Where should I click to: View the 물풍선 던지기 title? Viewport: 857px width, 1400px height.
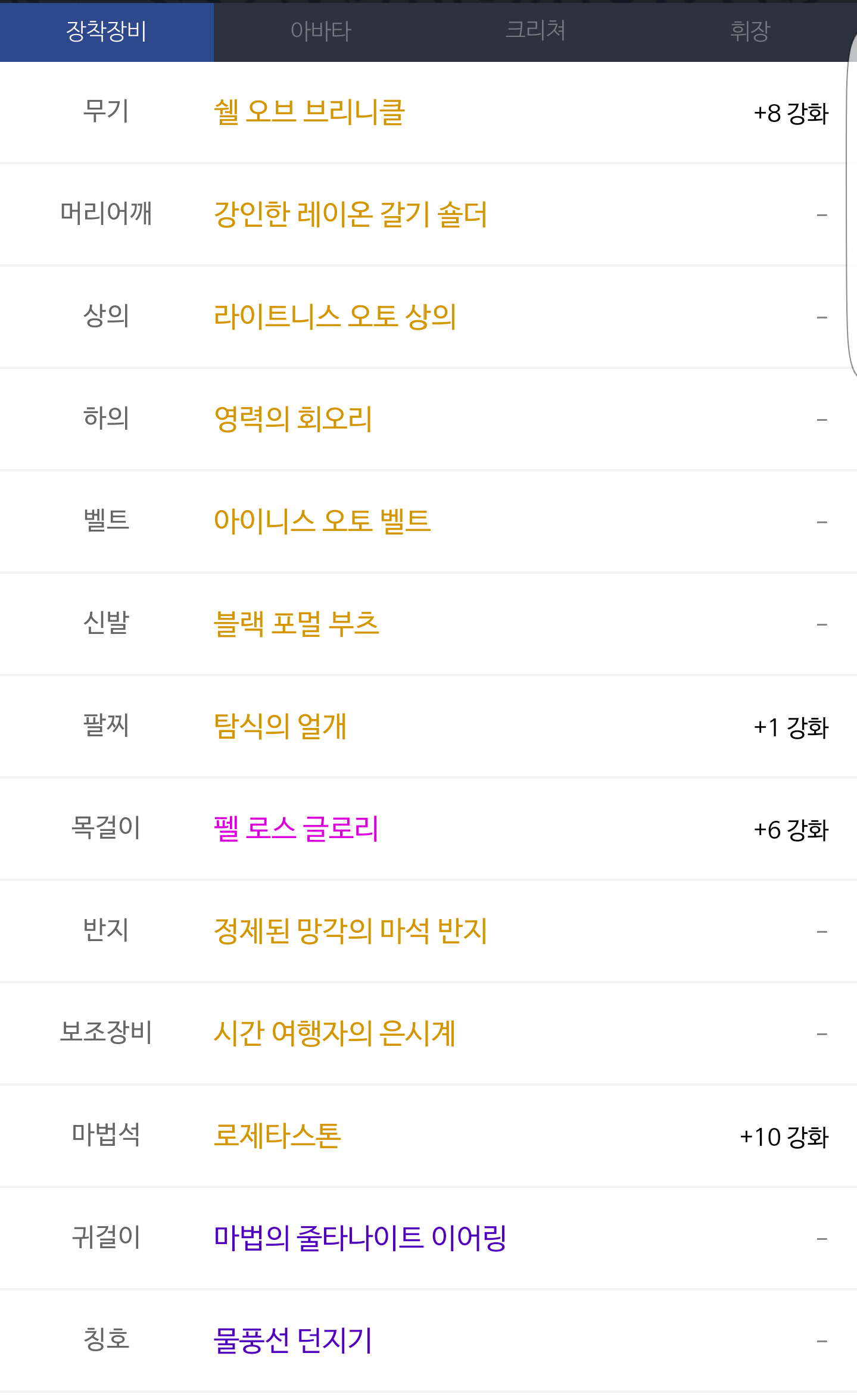tap(293, 1340)
